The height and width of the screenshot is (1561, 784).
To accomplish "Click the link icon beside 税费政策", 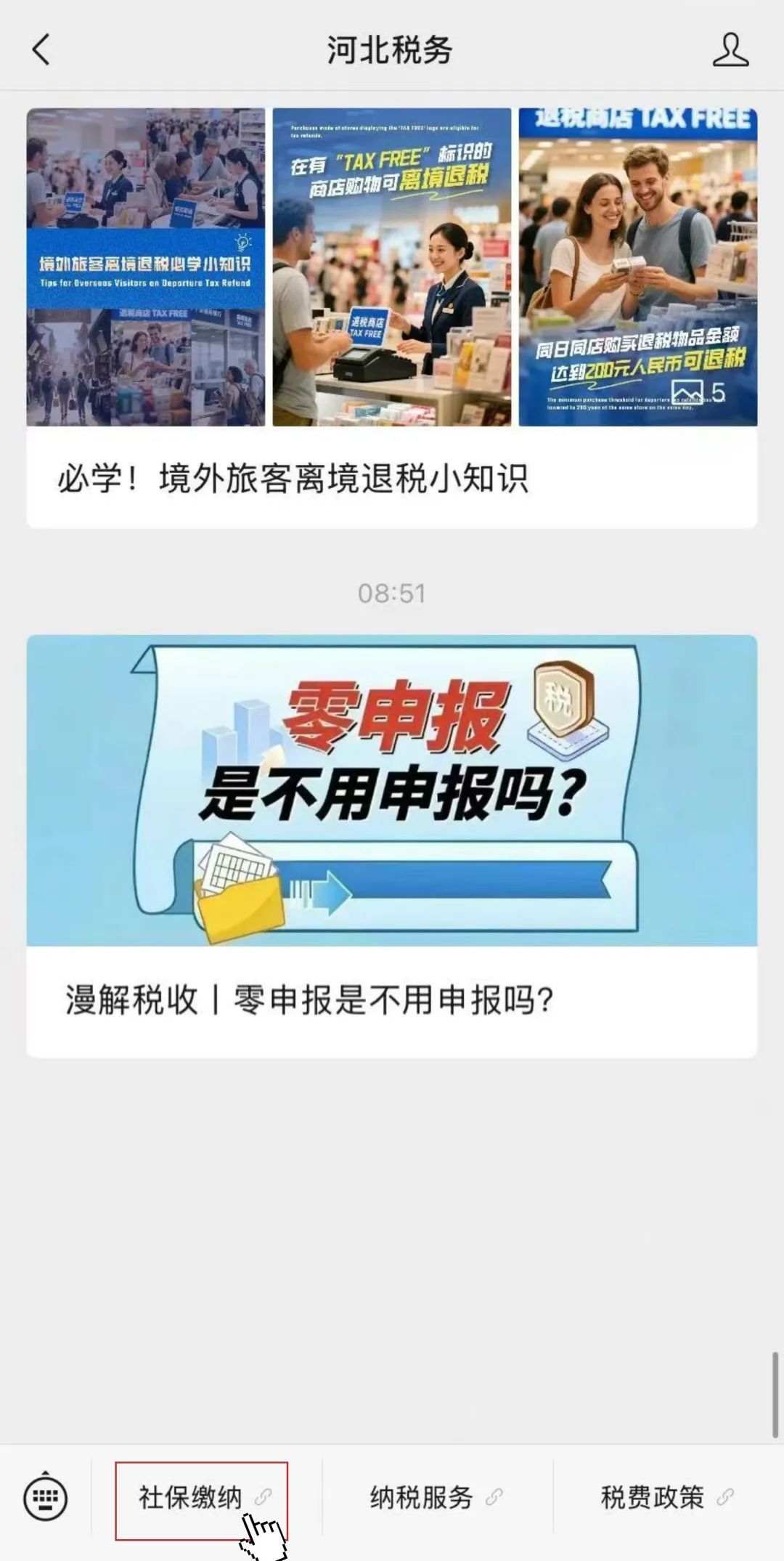I will pos(724,1496).
